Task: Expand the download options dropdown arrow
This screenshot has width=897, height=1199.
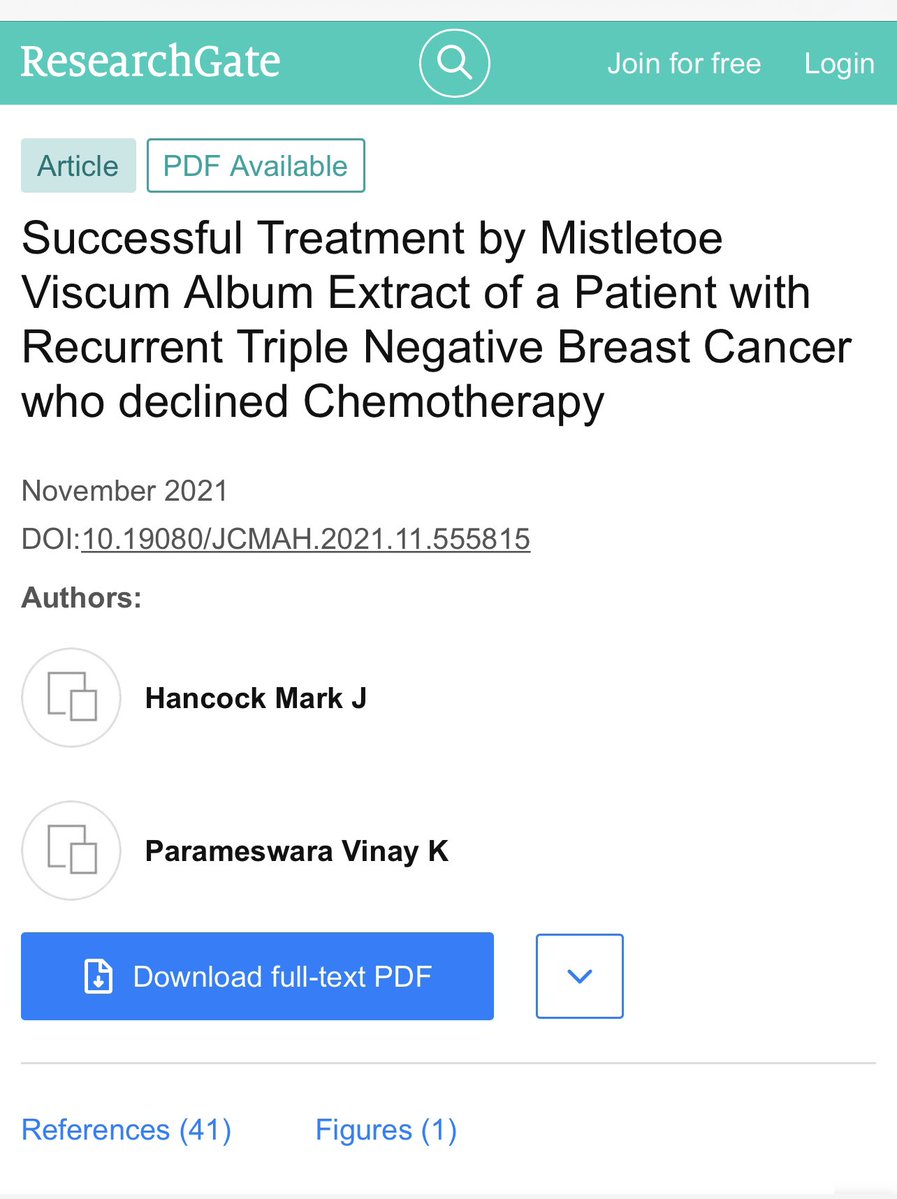Action: pyautogui.click(x=579, y=976)
